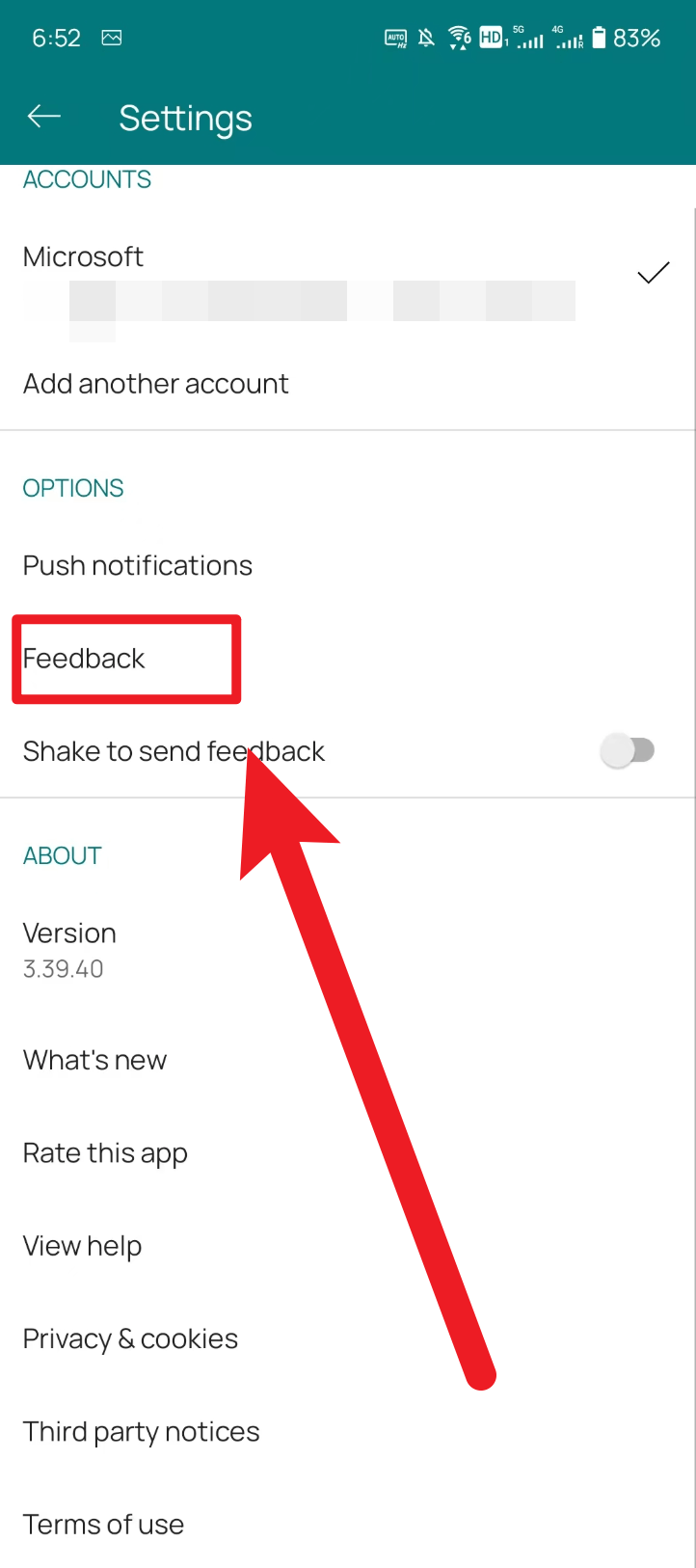Tap Rate this app
Screen dimensions: 696x1568
(x=105, y=1153)
